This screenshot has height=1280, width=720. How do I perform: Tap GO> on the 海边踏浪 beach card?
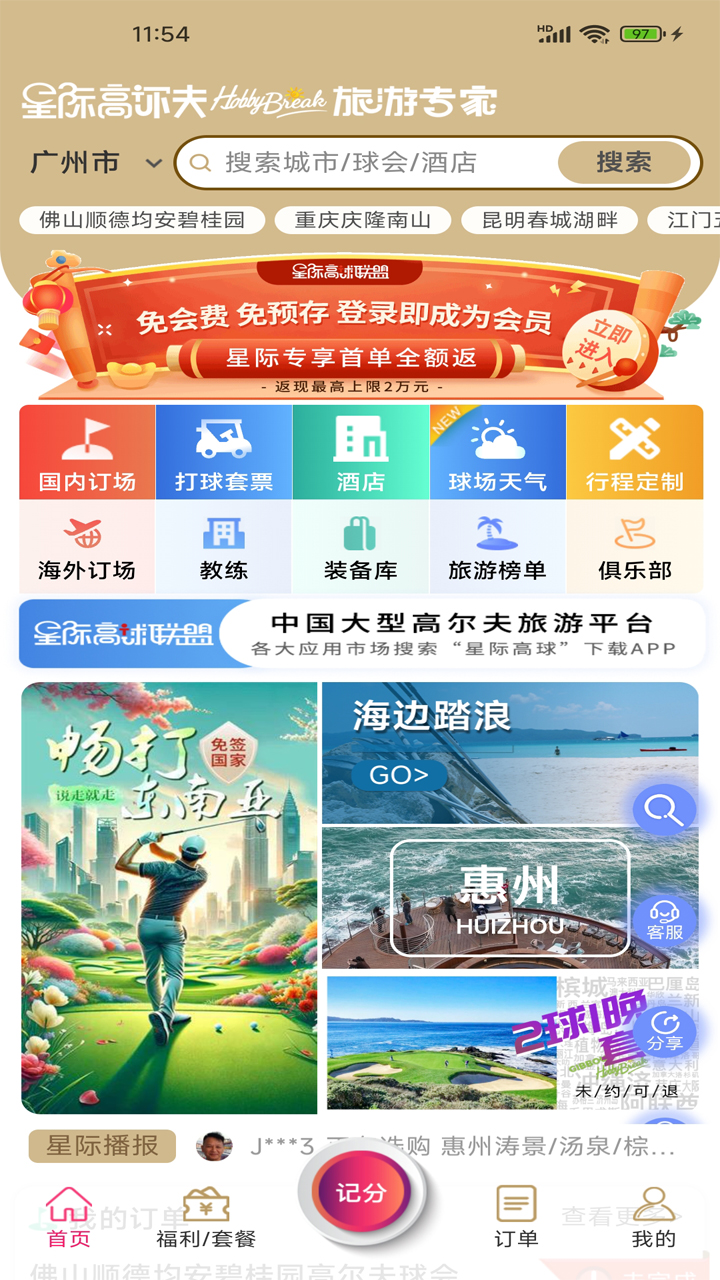click(397, 774)
